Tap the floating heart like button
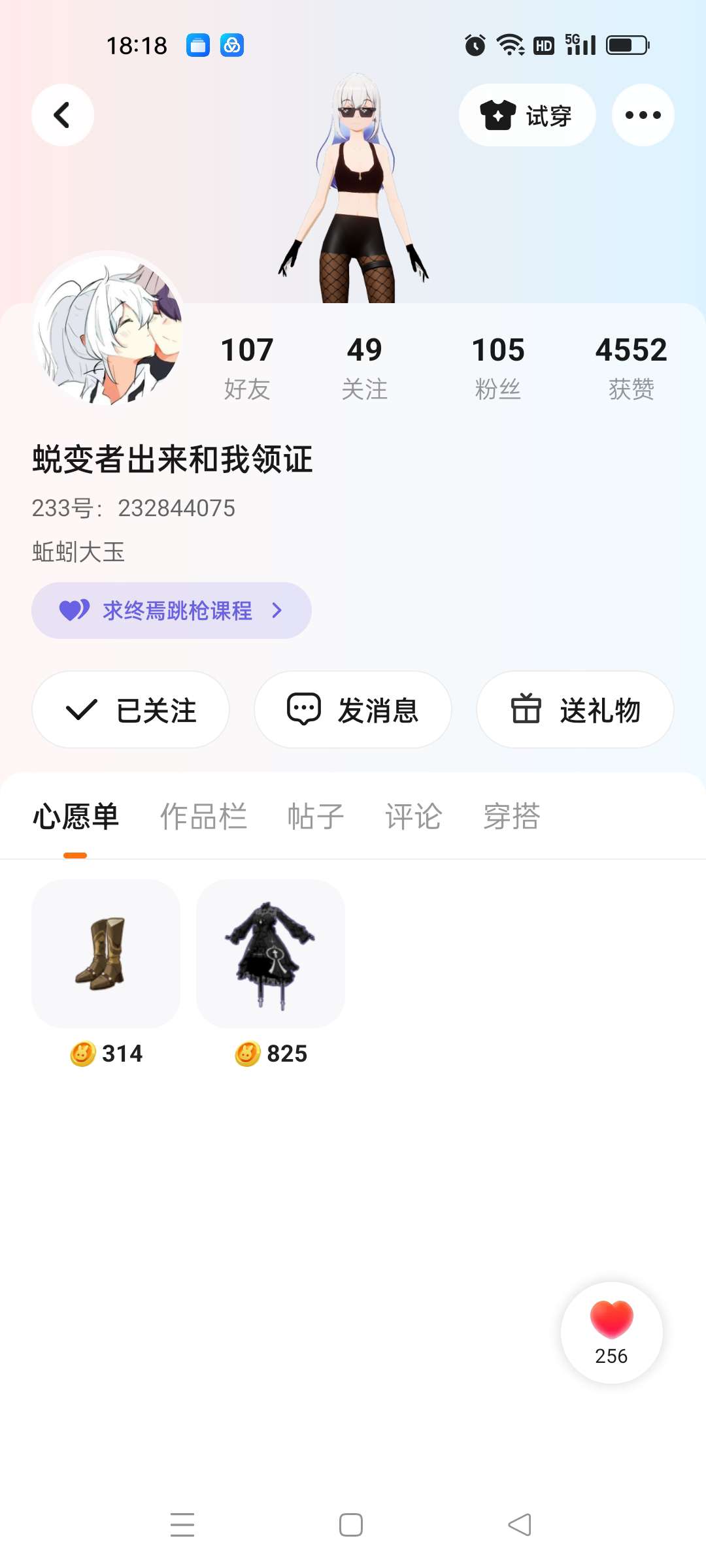706x1568 pixels. click(611, 1331)
